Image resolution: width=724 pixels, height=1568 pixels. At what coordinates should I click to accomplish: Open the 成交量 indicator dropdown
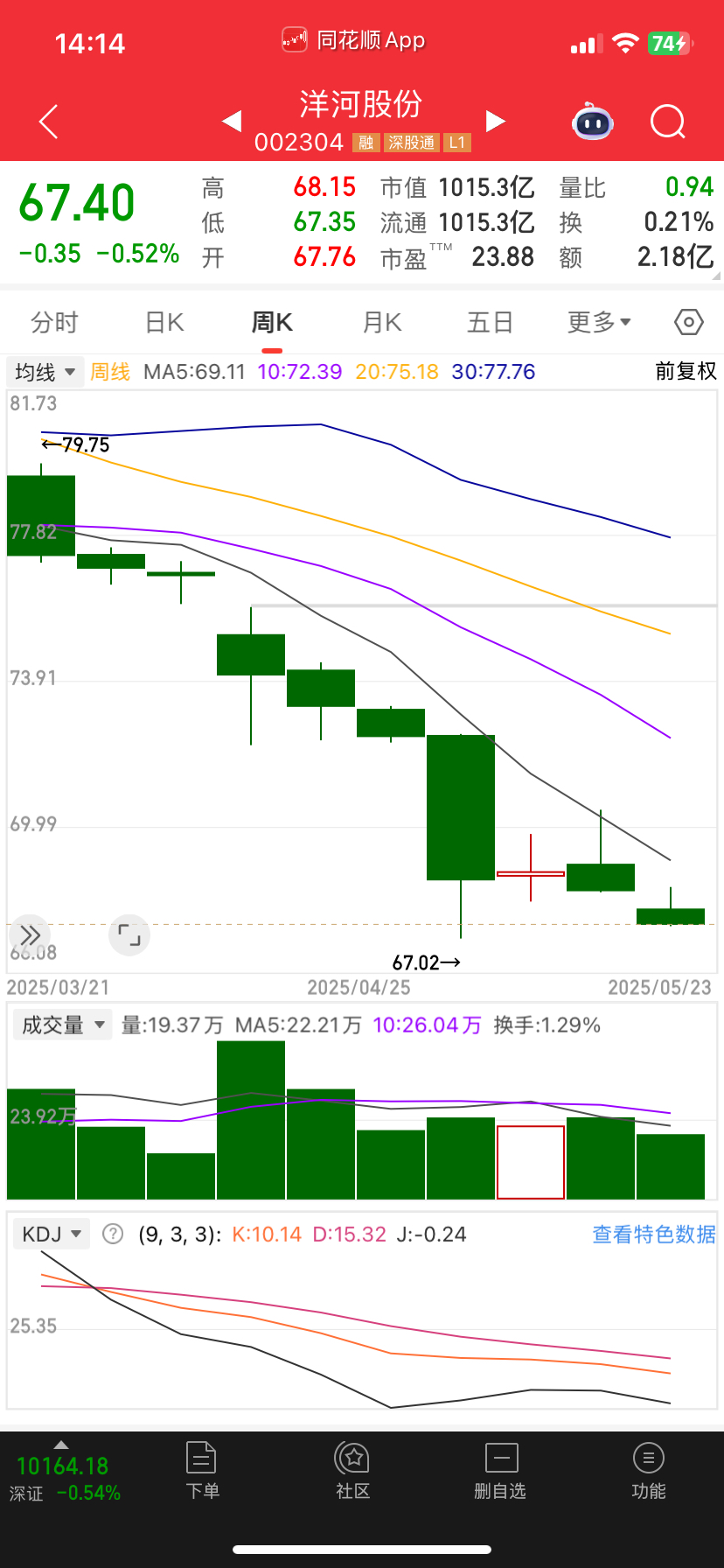click(x=62, y=1025)
